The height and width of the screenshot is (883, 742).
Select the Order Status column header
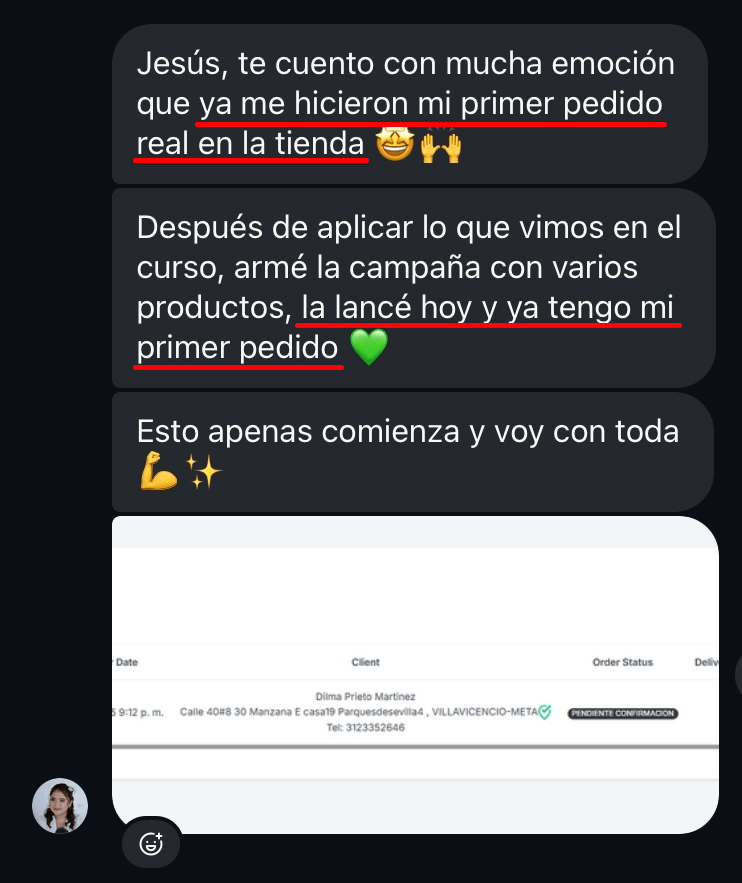point(624,662)
